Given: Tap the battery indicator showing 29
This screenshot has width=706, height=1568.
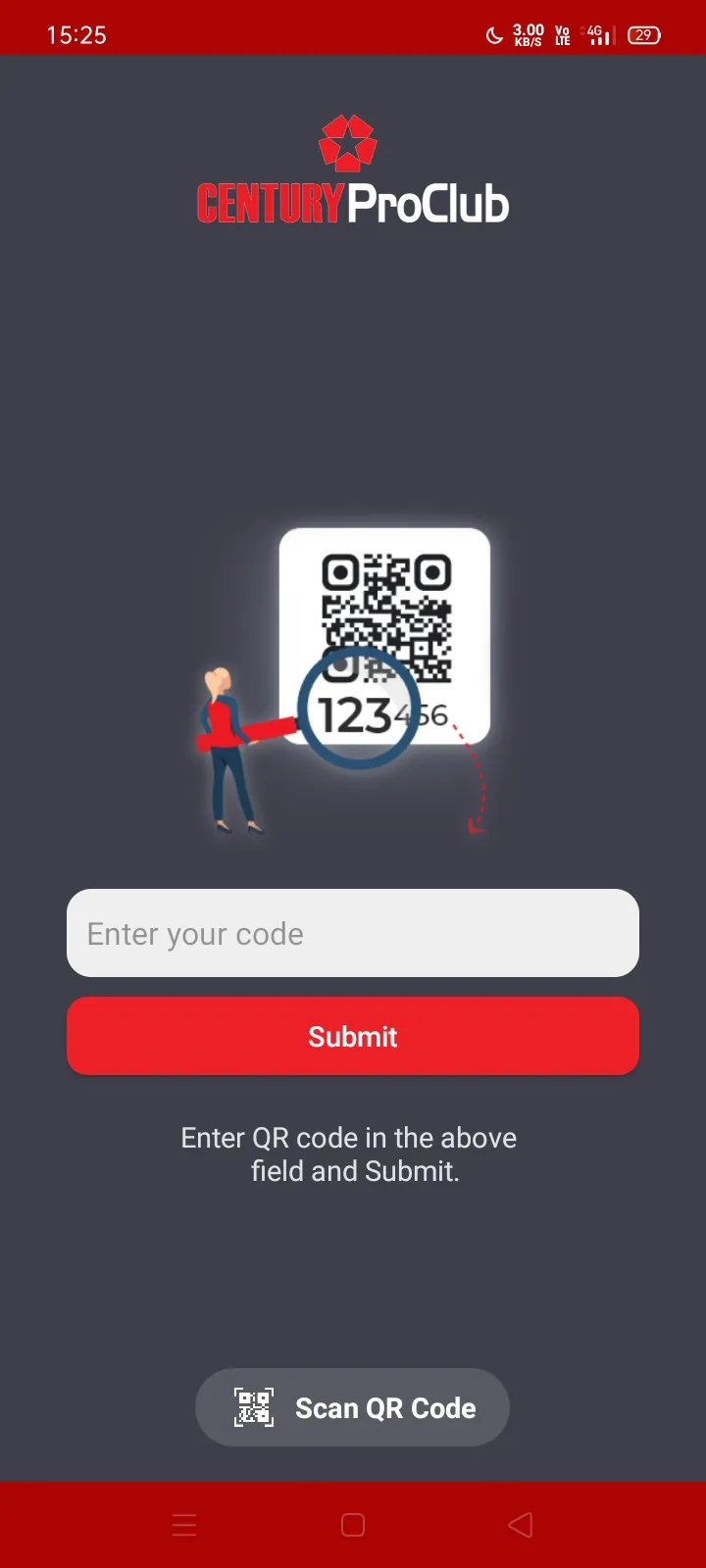Looking at the screenshot, I should coord(644,34).
